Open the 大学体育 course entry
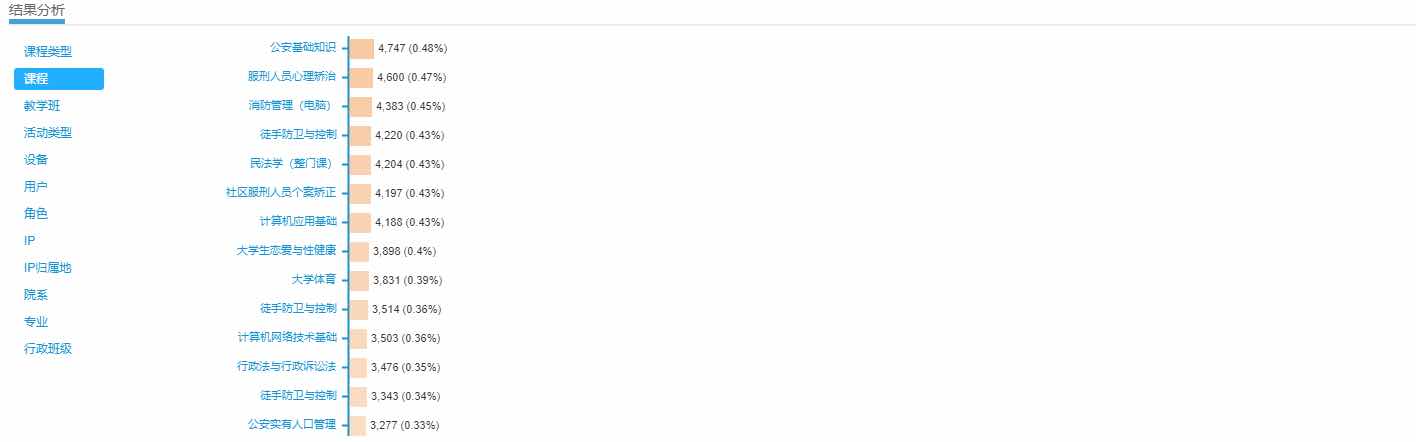Viewport: 1416px width, 442px height. (x=314, y=280)
